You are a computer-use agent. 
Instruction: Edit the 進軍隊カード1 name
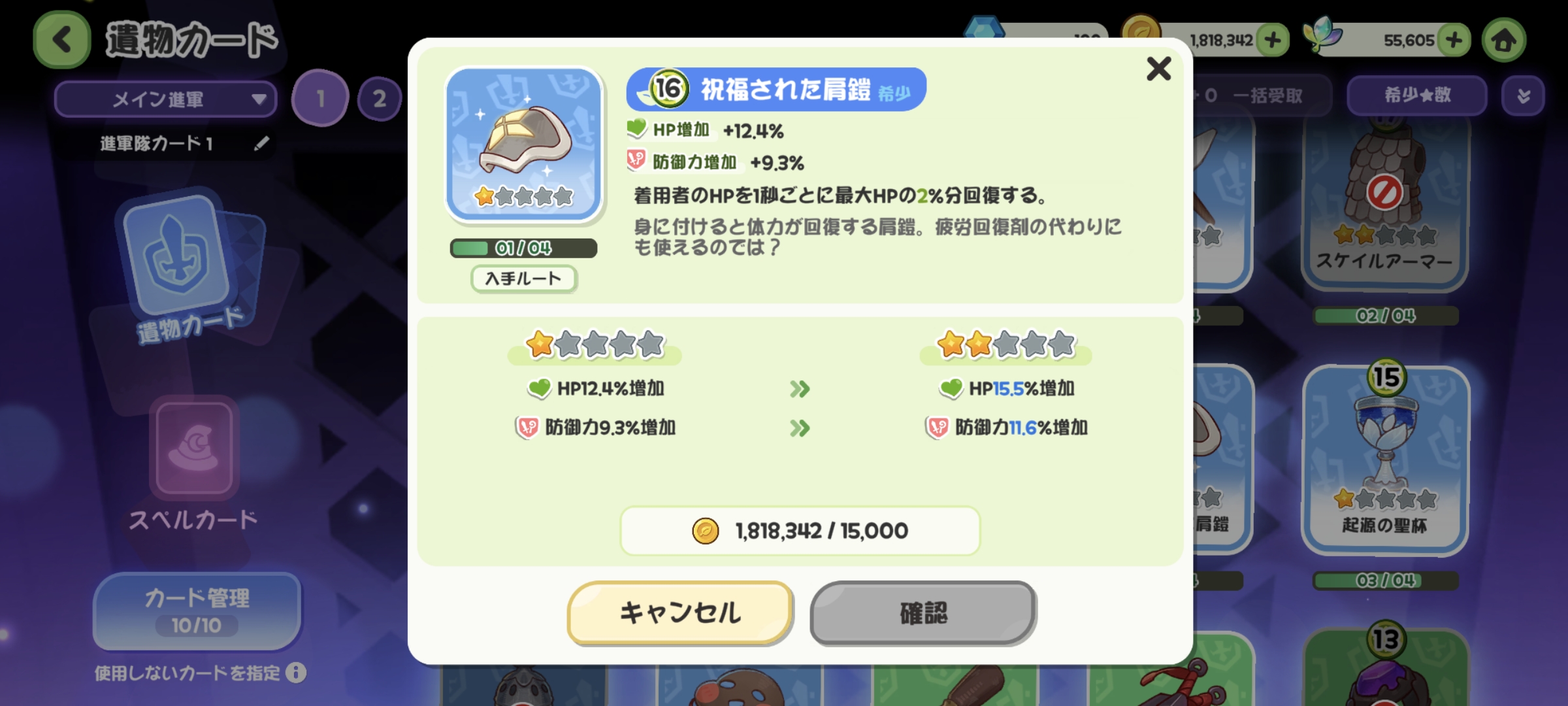(261, 143)
